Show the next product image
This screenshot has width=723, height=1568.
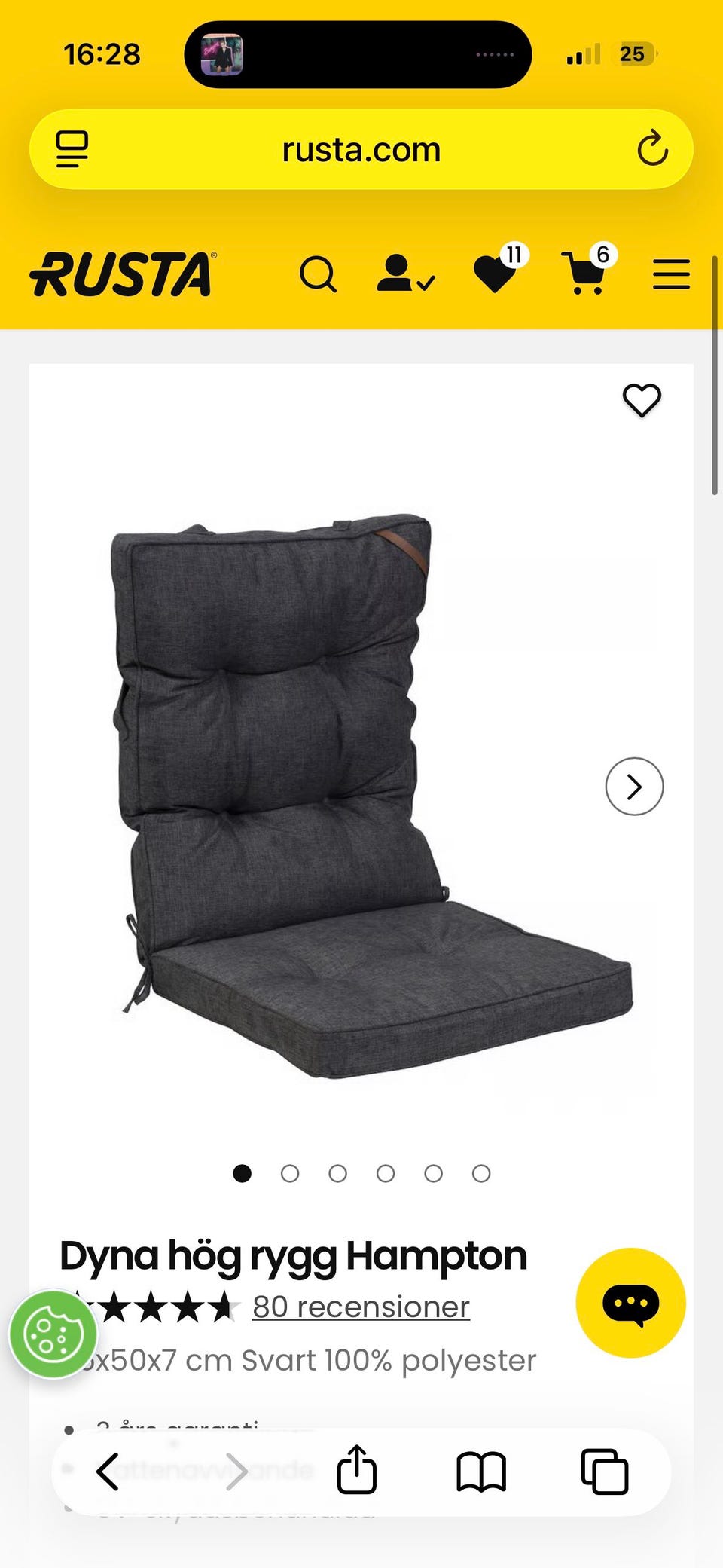(634, 787)
